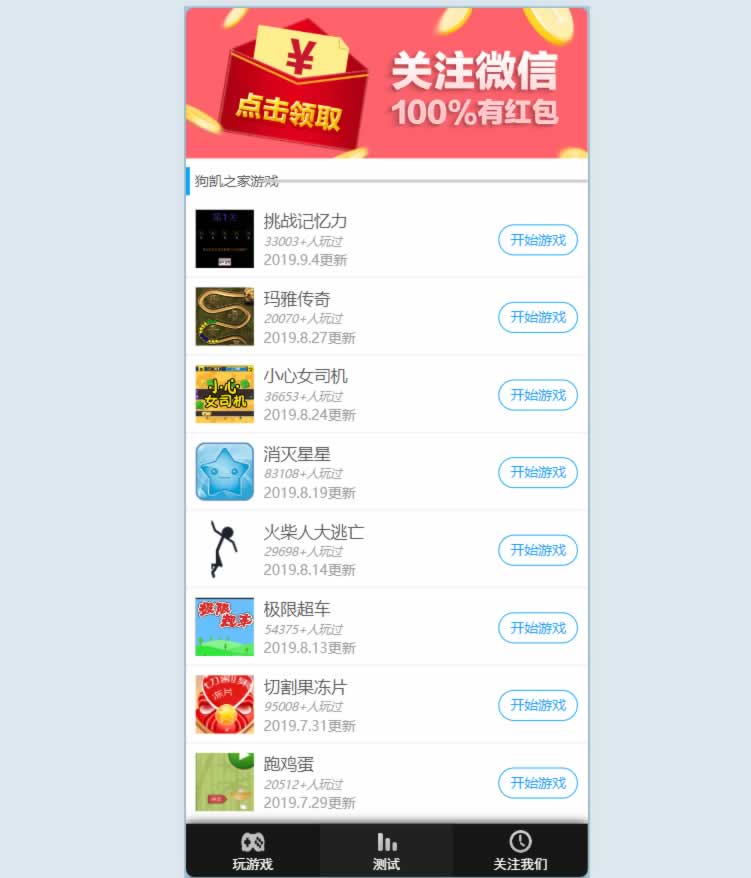Select the 玛雅传奇 game image
751x878 pixels.
(224, 317)
